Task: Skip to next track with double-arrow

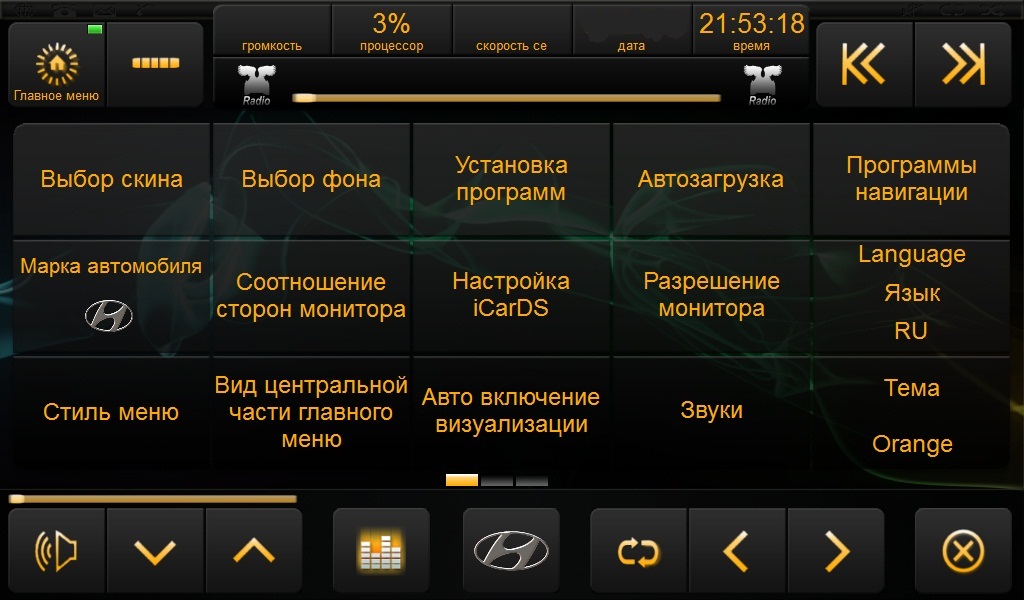Action: (x=962, y=65)
